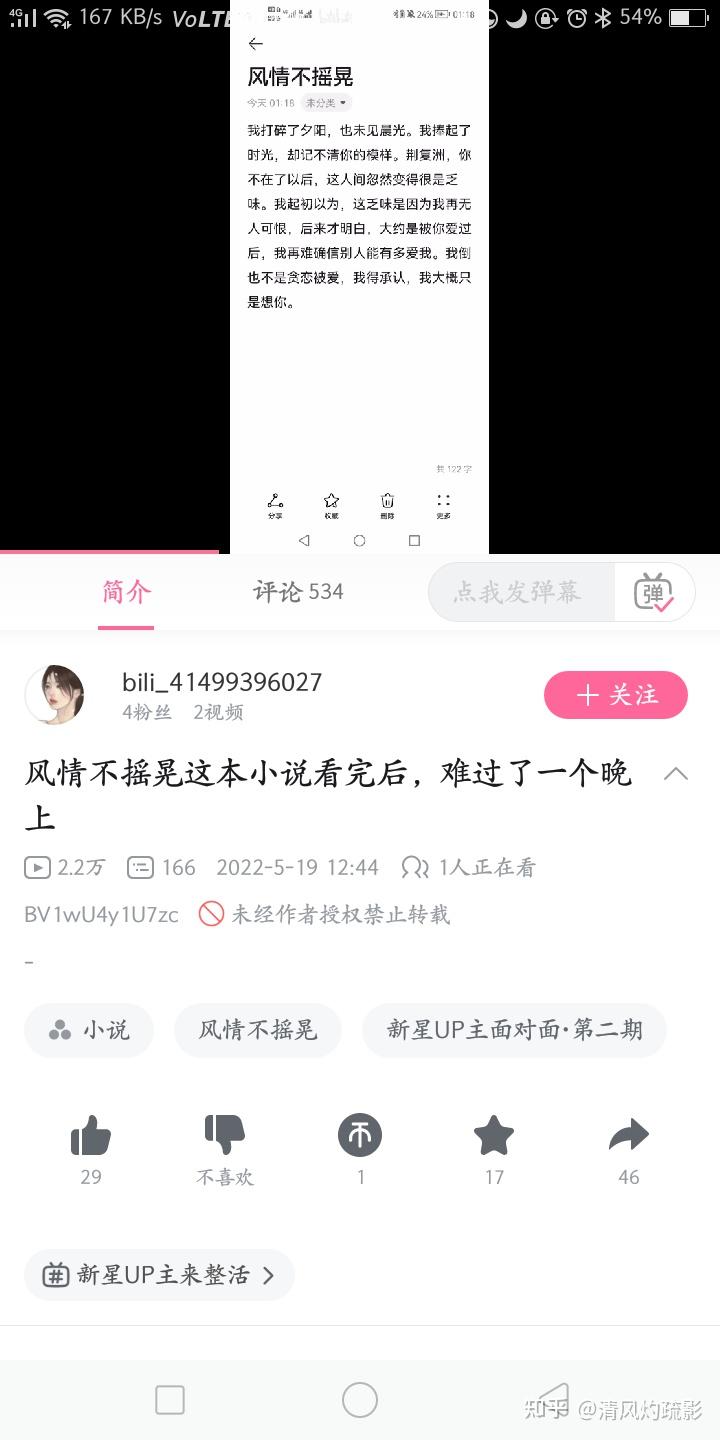Go to the system home button
The height and width of the screenshot is (1440, 720).
(360, 1400)
